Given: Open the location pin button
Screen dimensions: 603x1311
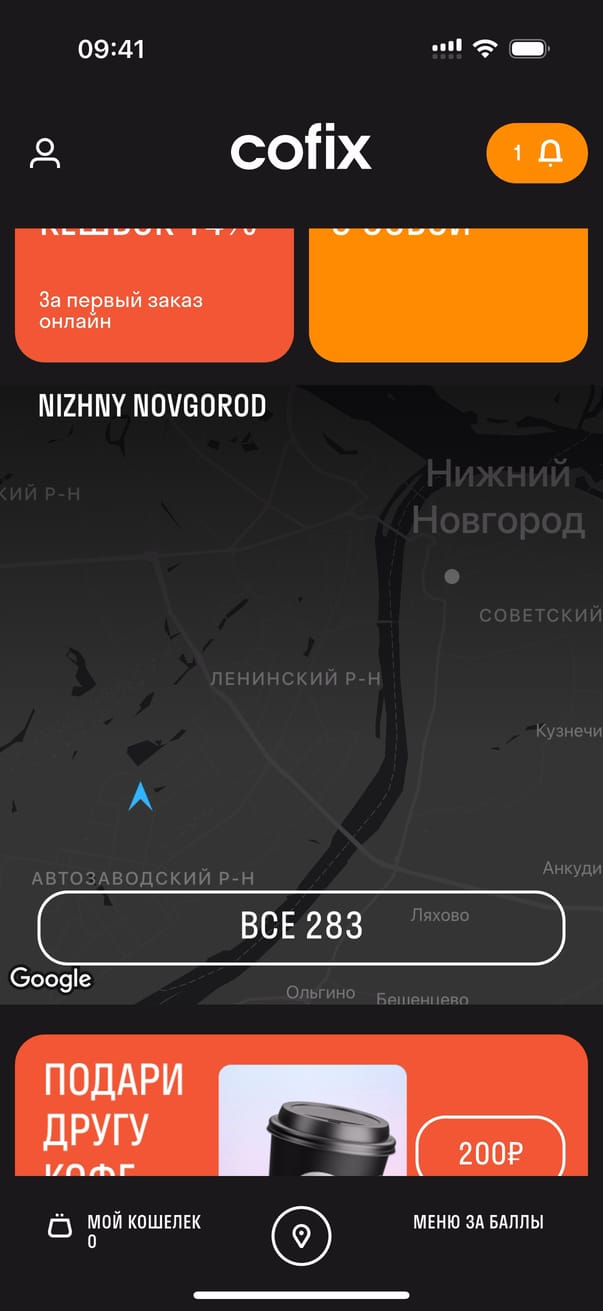Looking at the screenshot, I should (301, 1236).
